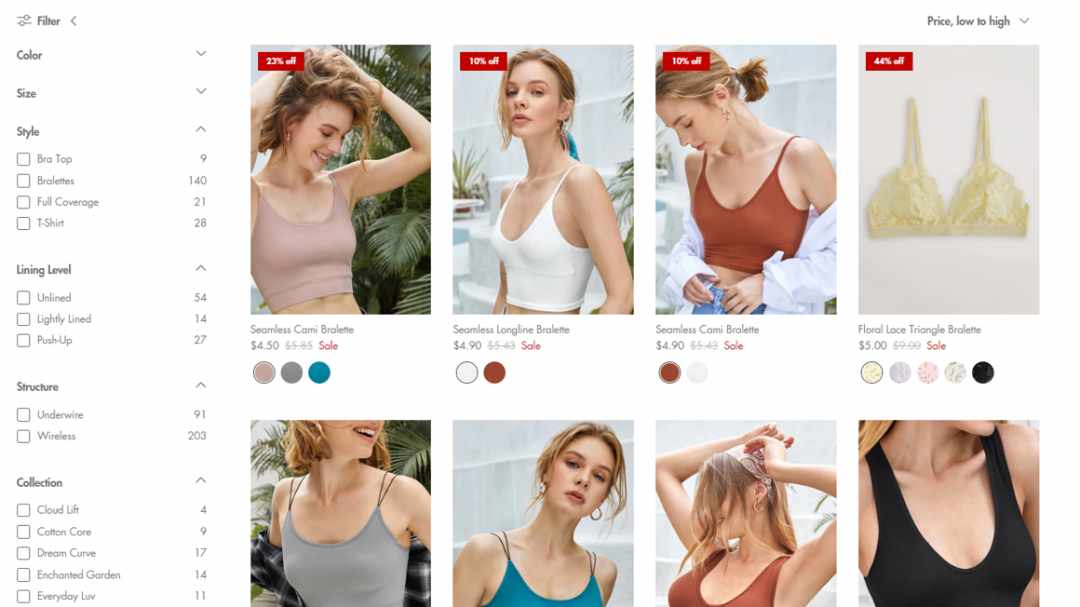Viewport: 1080px width, 607px height.
Task: Filter by Wireless structure
Action: (23, 436)
